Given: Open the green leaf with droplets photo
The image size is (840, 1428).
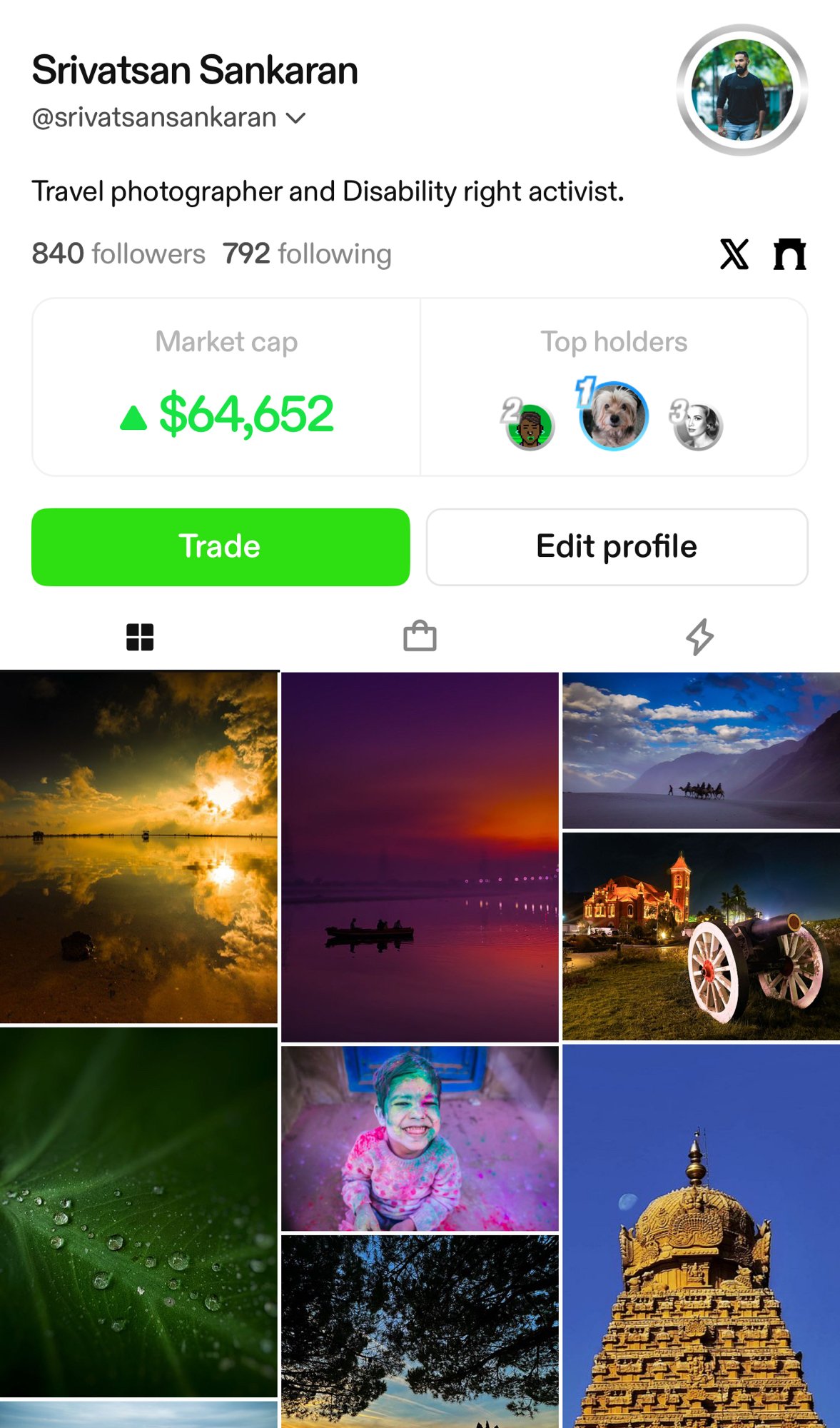Looking at the screenshot, I should pos(138,1212).
